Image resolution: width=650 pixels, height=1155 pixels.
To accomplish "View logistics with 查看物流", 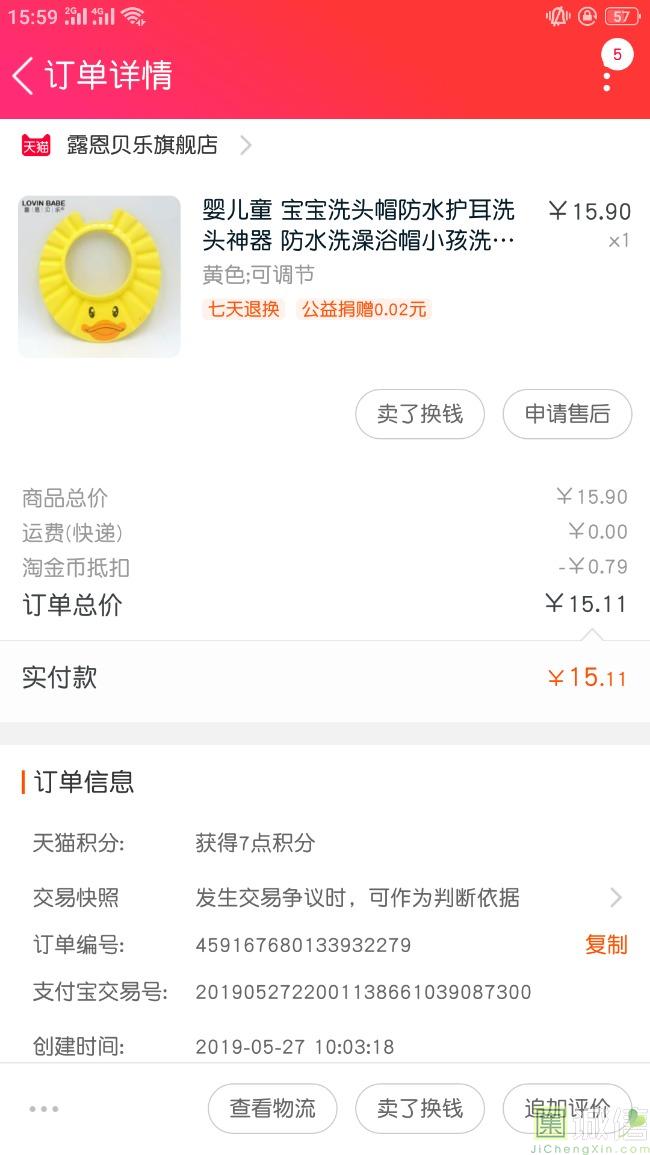I will tap(272, 1108).
